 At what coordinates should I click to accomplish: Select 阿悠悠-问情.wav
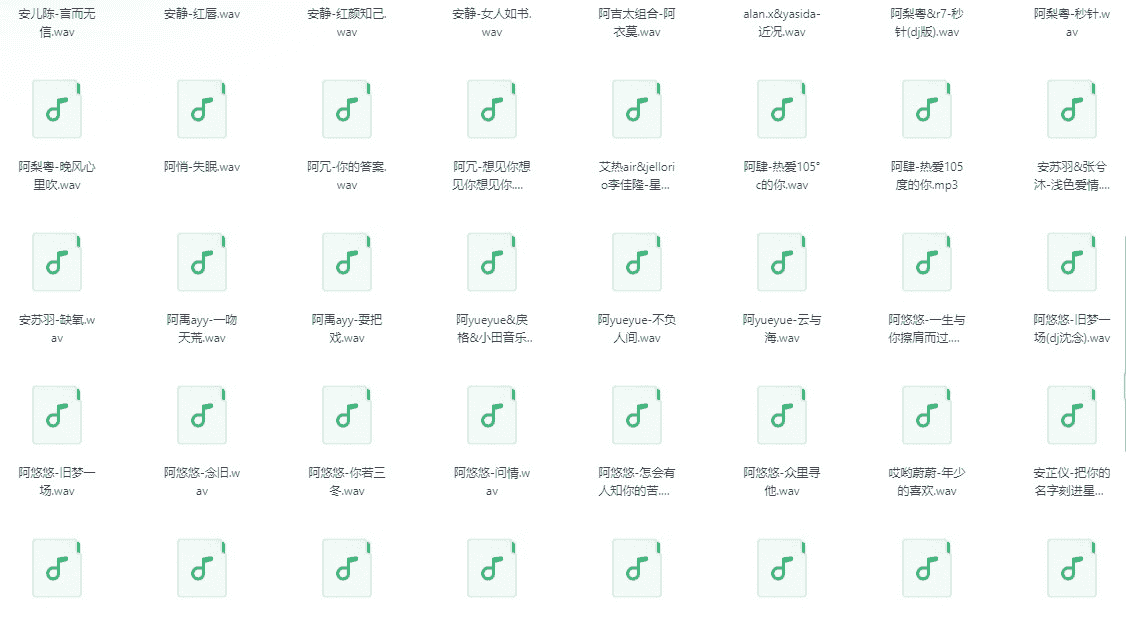coord(492,416)
